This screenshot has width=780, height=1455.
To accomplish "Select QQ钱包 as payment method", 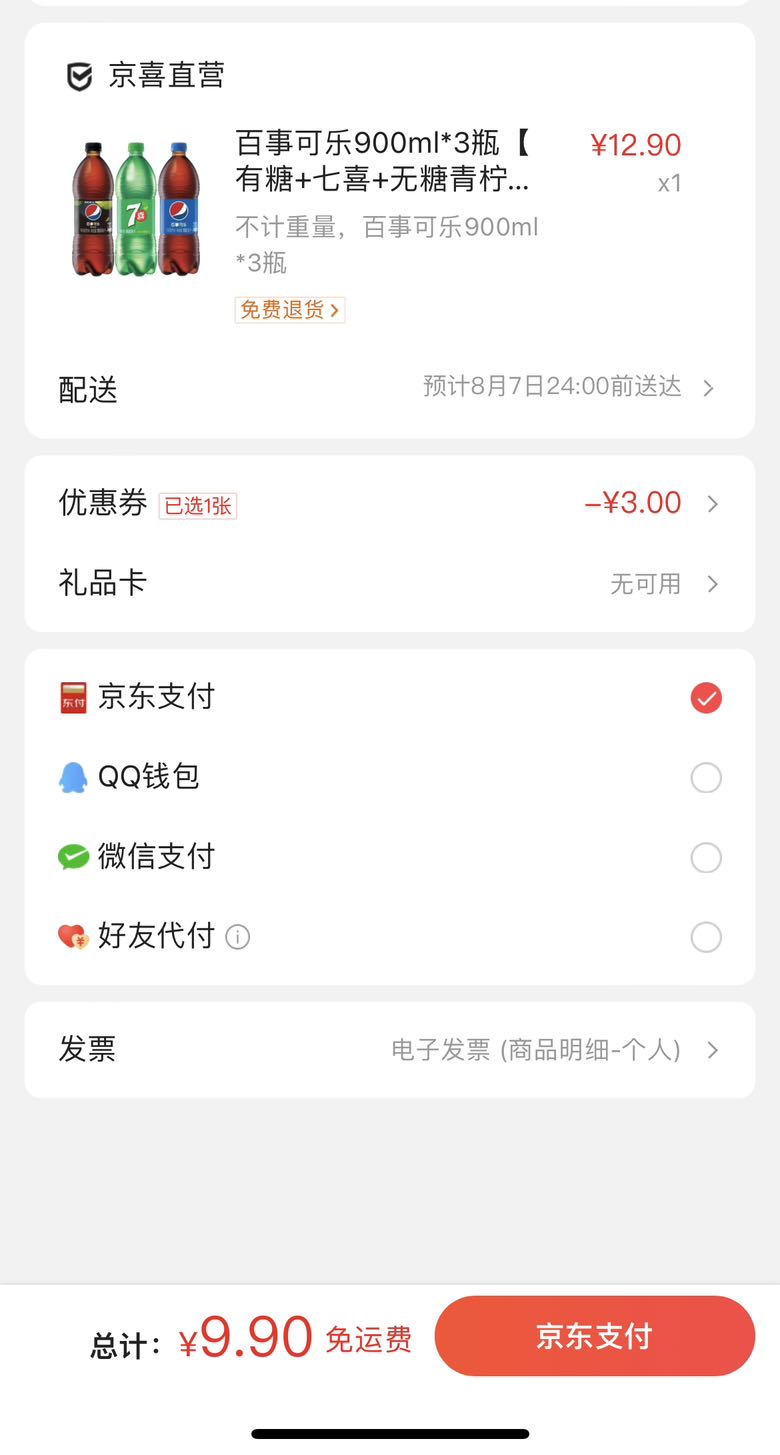I will pyautogui.click(x=706, y=777).
